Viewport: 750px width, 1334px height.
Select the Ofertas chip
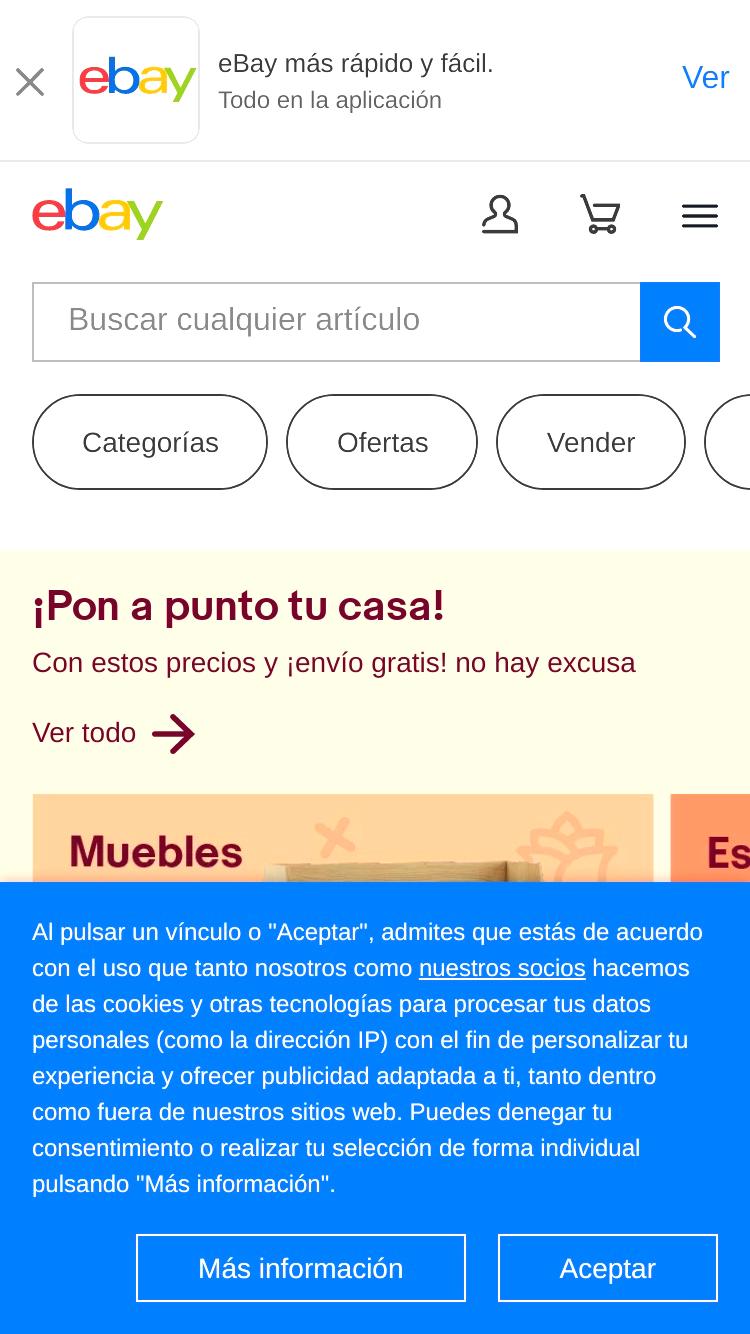(382, 442)
